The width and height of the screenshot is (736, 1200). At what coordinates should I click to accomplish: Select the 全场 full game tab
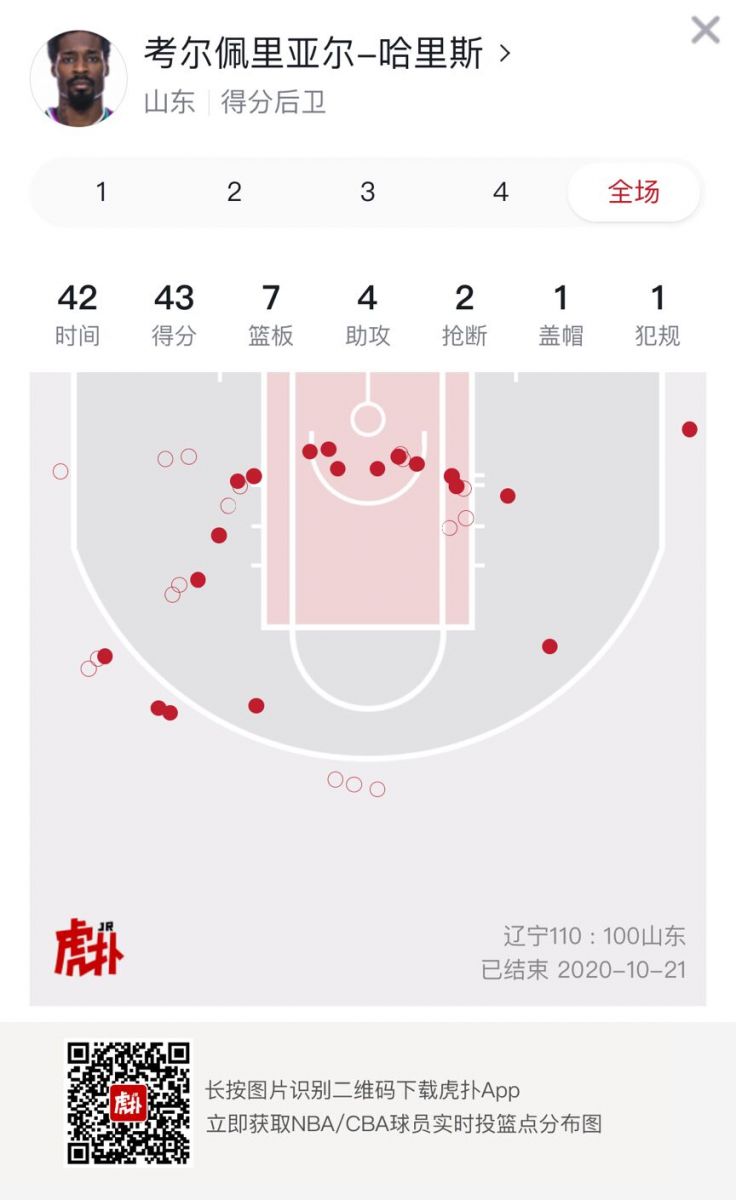click(634, 192)
